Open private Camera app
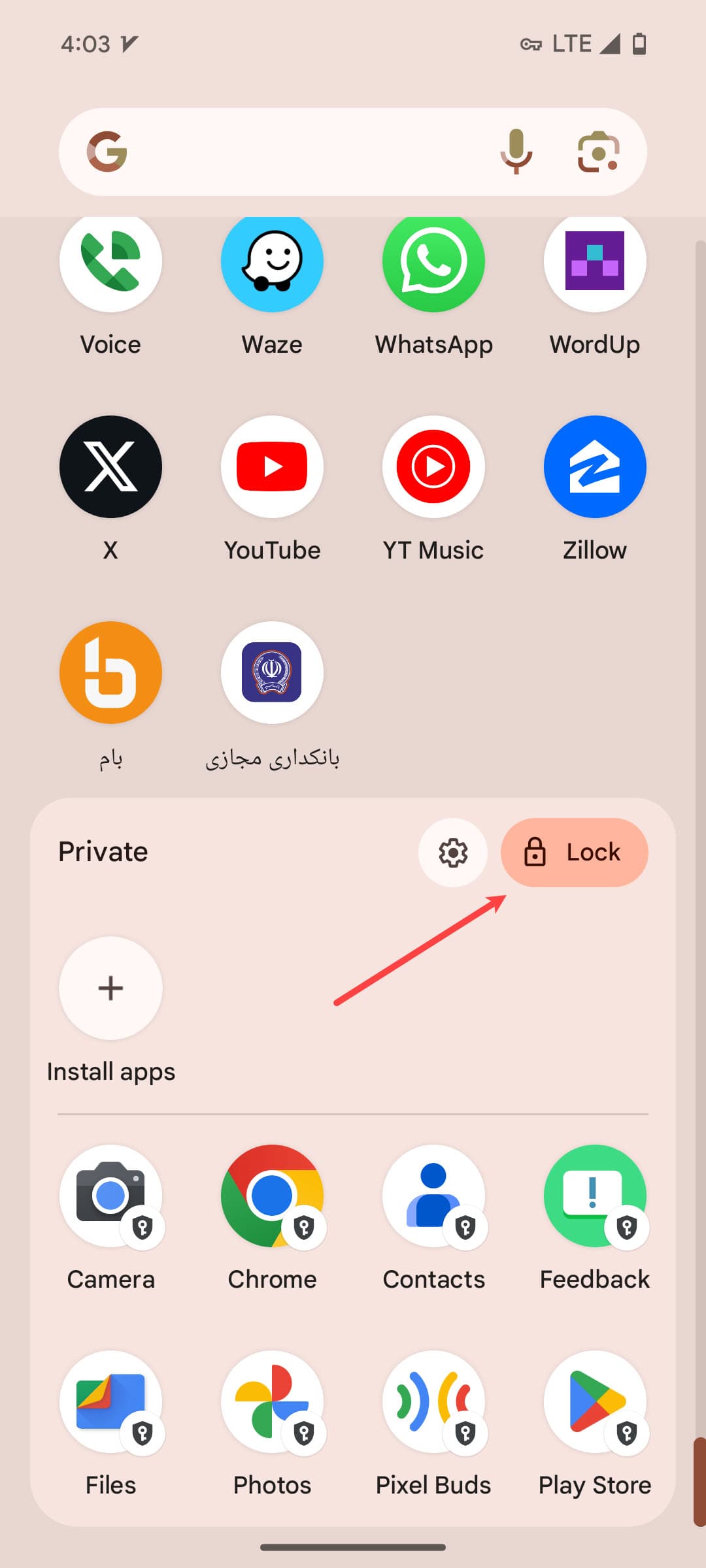This screenshot has width=706, height=1568. point(110,1196)
